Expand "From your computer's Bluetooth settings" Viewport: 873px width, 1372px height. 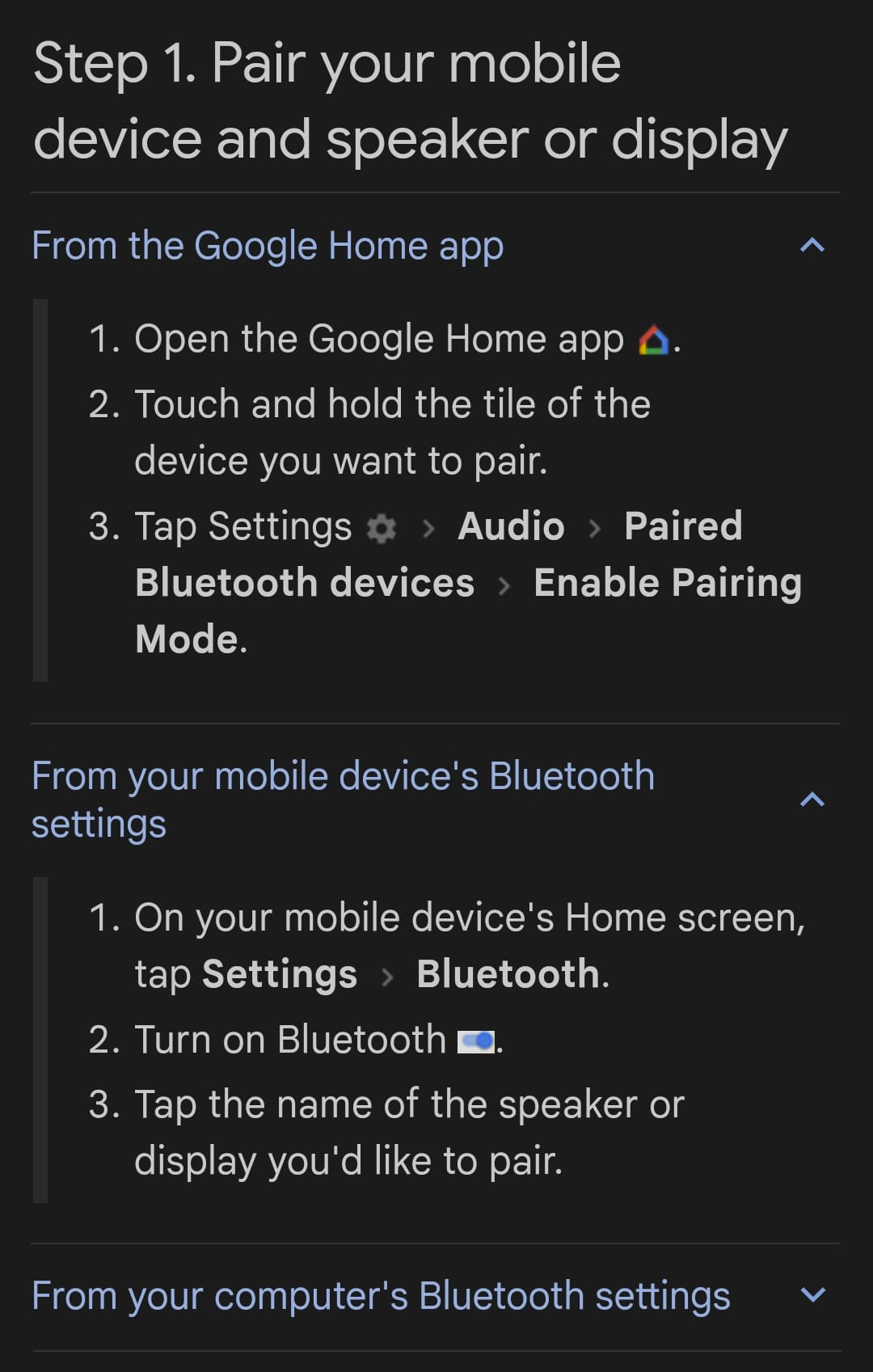(x=812, y=1295)
